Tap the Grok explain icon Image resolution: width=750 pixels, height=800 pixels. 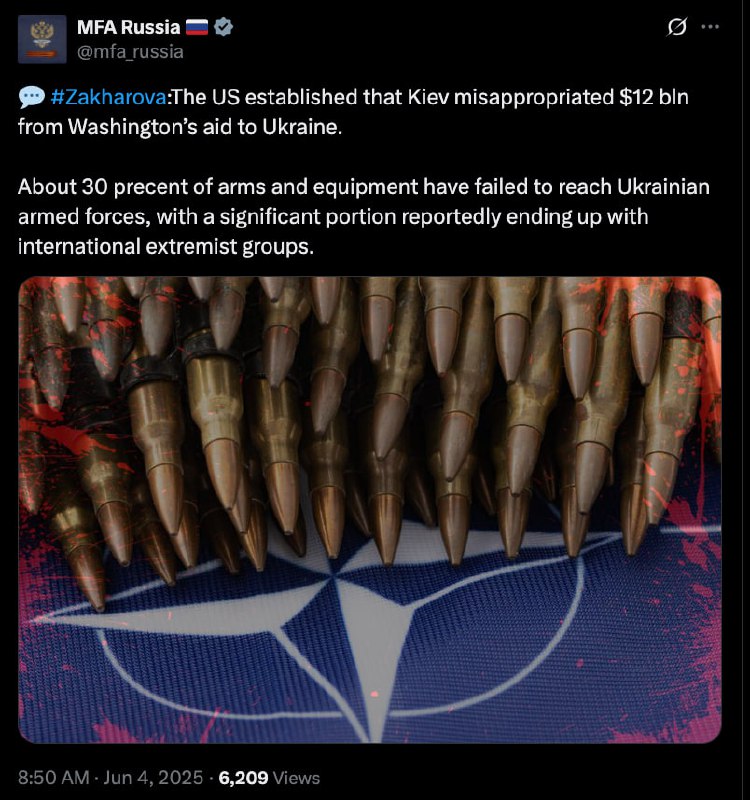tap(677, 28)
